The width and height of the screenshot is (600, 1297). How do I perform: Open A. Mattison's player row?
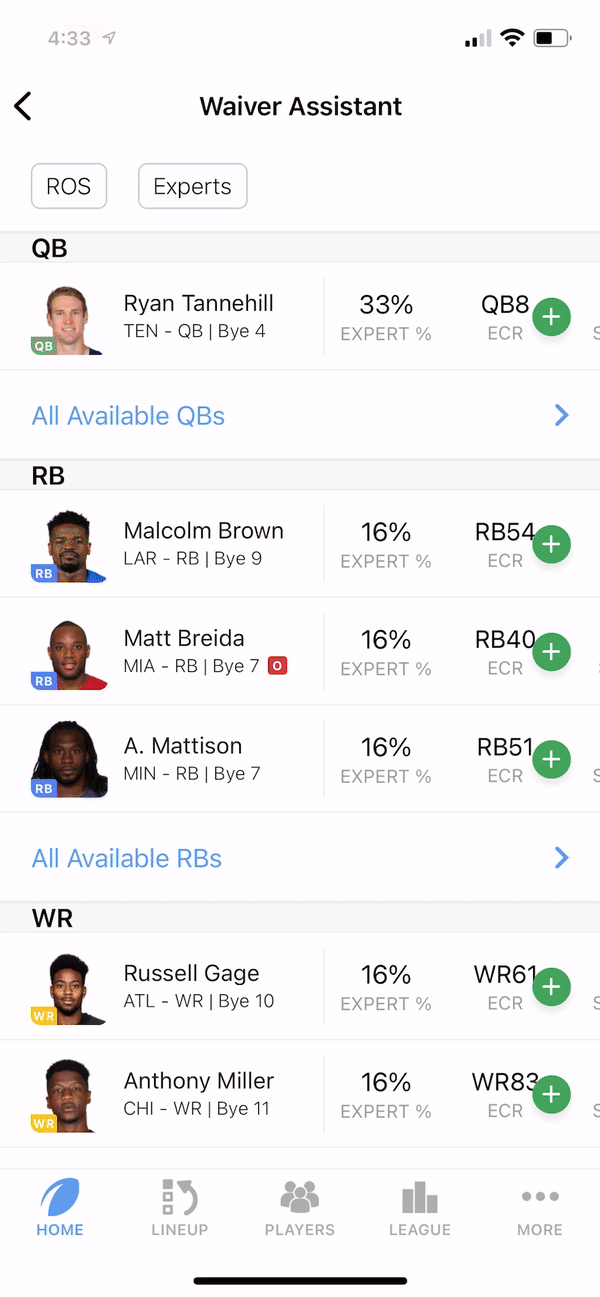tap(182, 758)
